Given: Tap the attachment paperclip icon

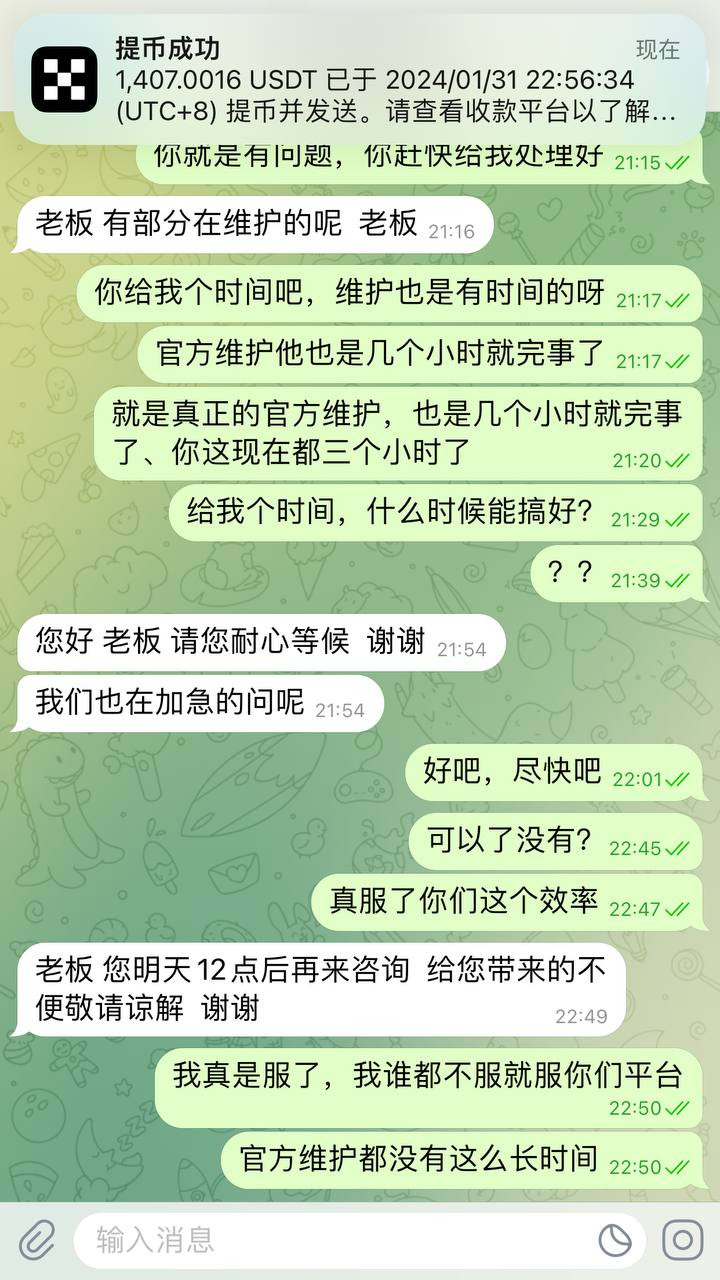Looking at the screenshot, I should 37,1241.
